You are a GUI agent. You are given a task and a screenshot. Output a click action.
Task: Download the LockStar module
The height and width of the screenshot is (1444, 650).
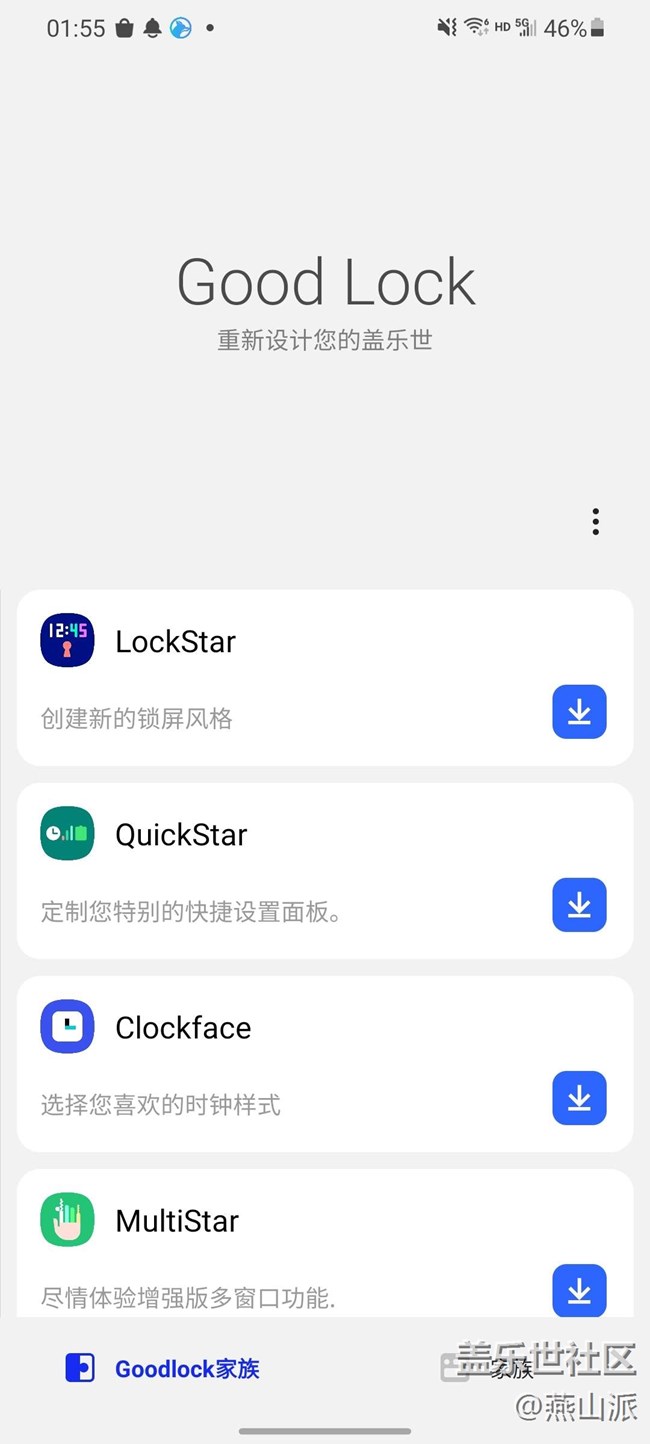579,712
